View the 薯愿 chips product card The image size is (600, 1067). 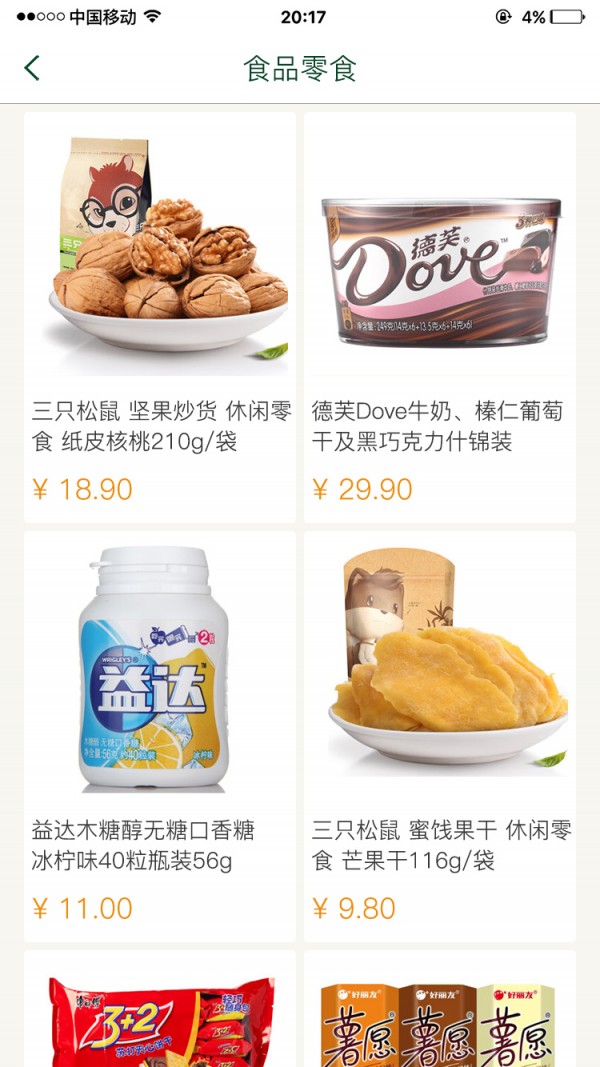[440, 1012]
